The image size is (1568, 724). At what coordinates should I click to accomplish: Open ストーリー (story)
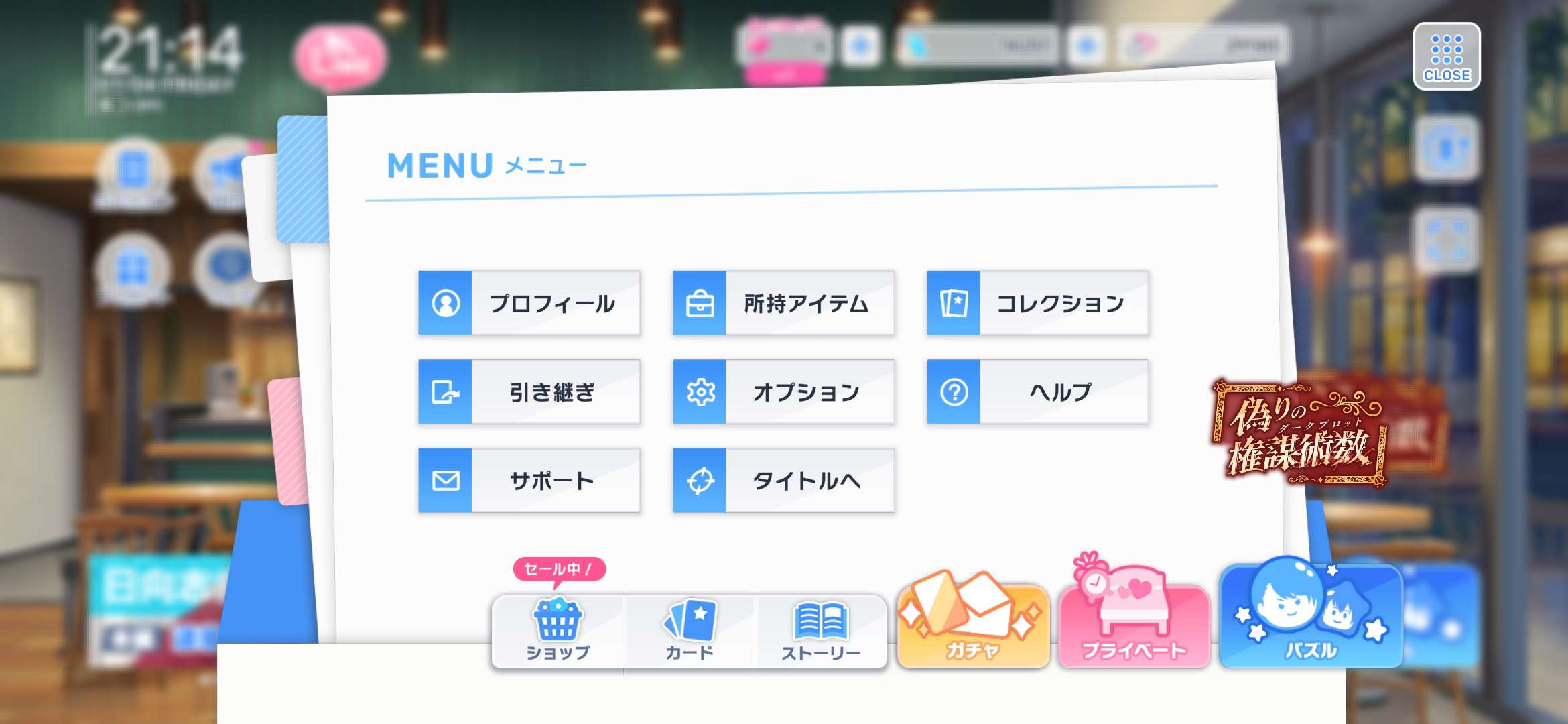click(x=821, y=631)
